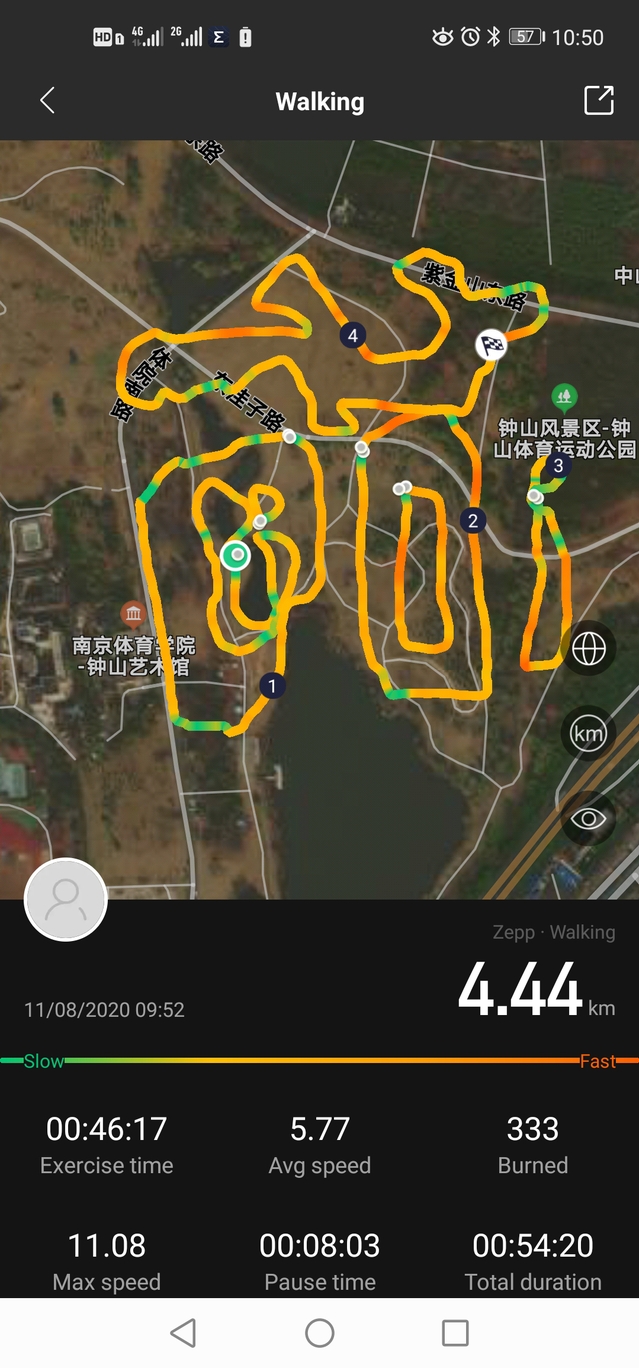
Task: Go back from the Walking screen
Action: click(x=47, y=101)
